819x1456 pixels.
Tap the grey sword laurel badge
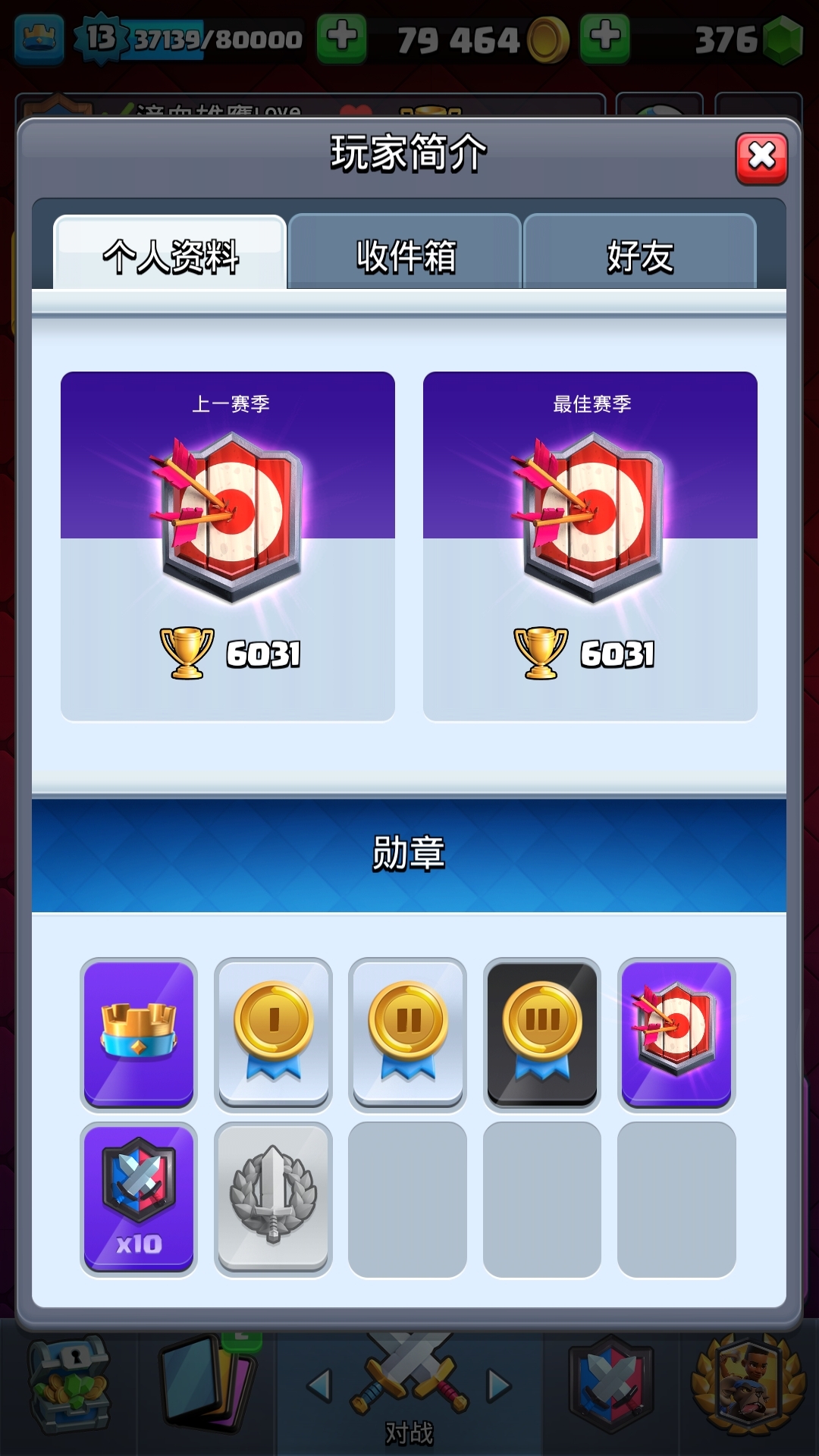pos(273,1199)
